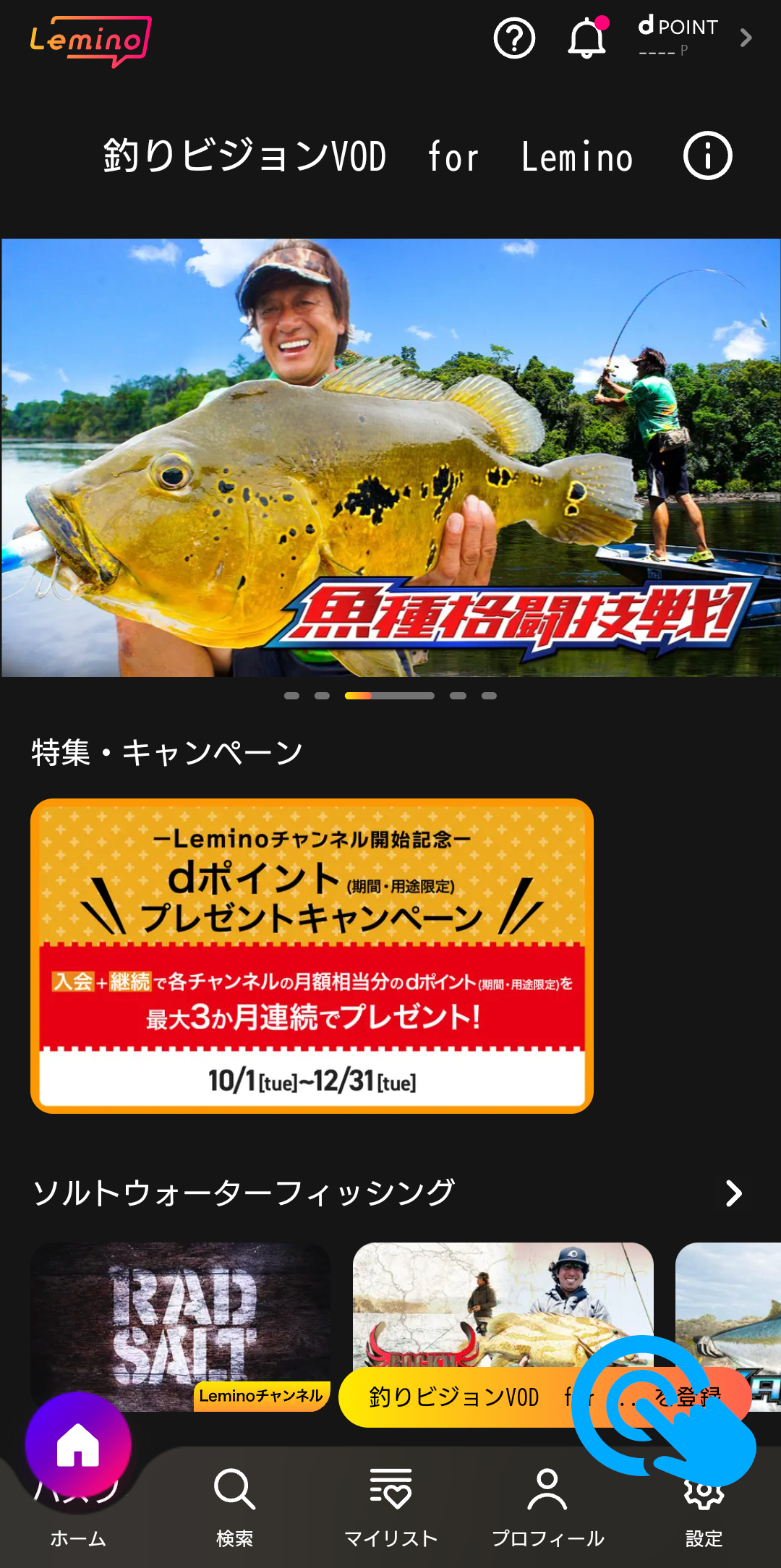Open d POINT details
This screenshot has height=1568, width=781.
(693, 38)
